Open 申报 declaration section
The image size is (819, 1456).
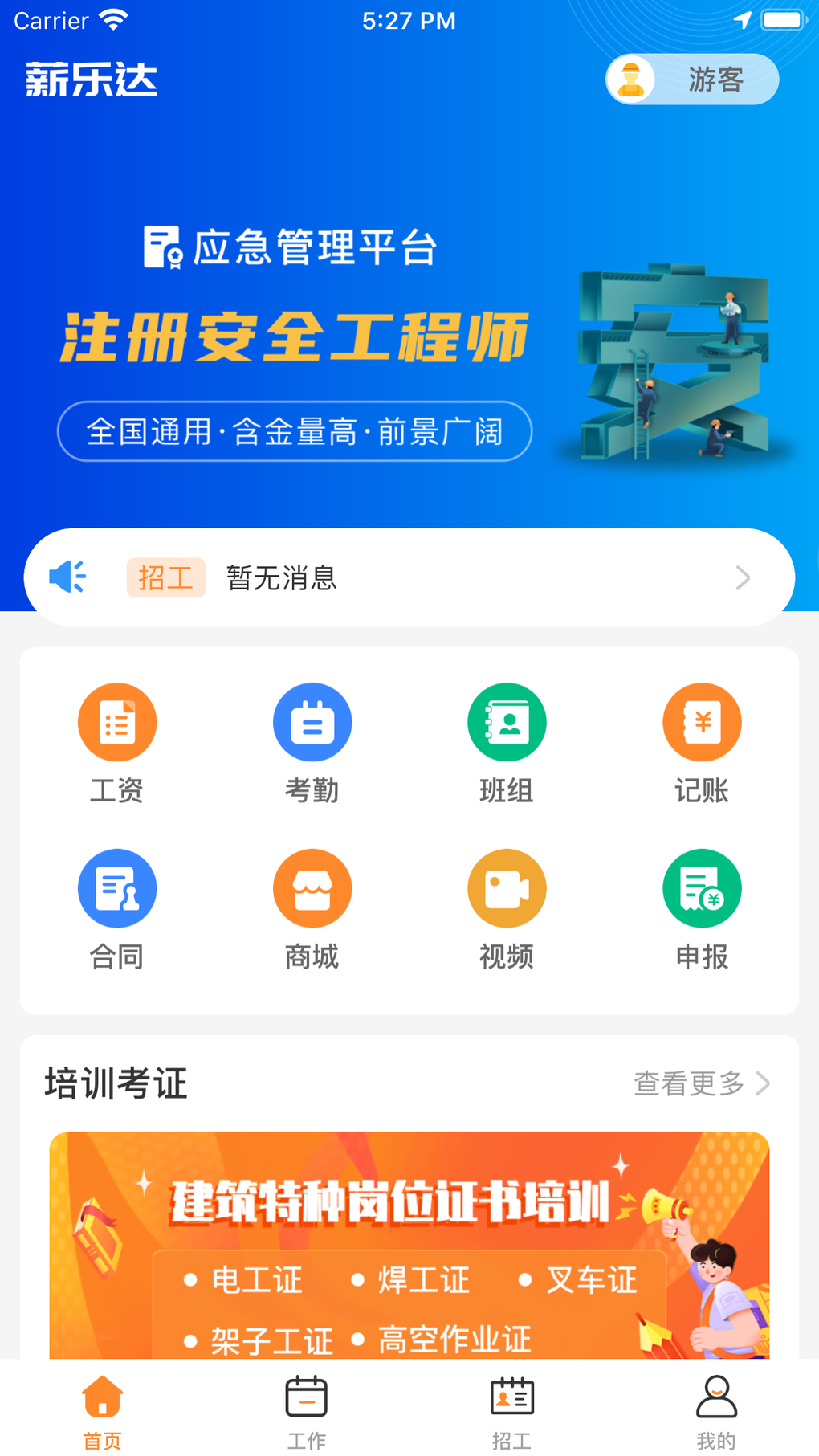[x=702, y=909]
